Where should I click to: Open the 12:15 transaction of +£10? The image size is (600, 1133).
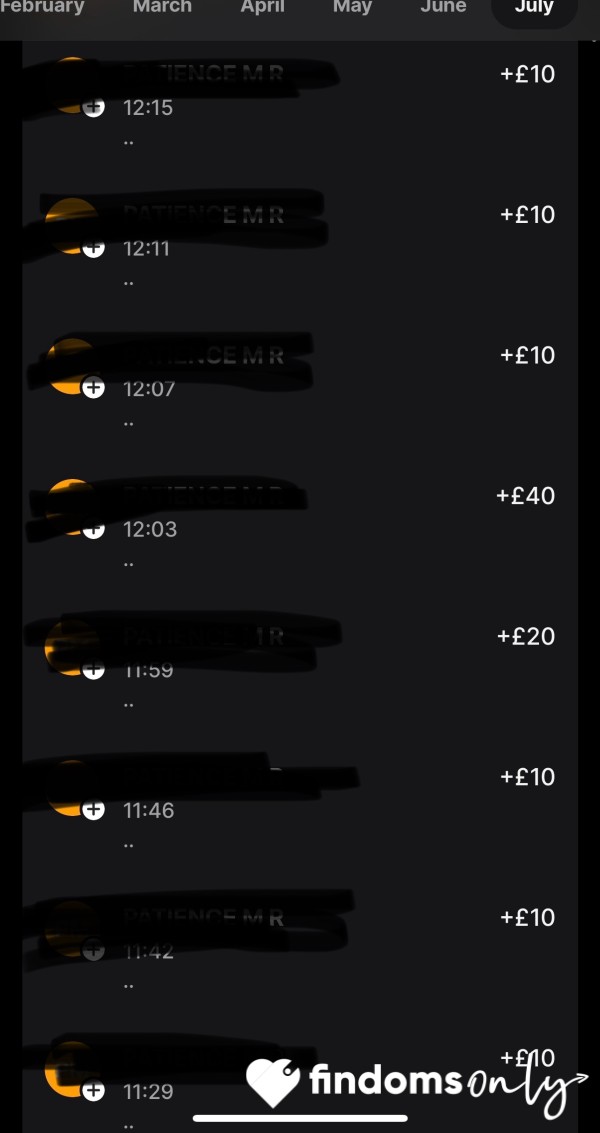(300, 105)
